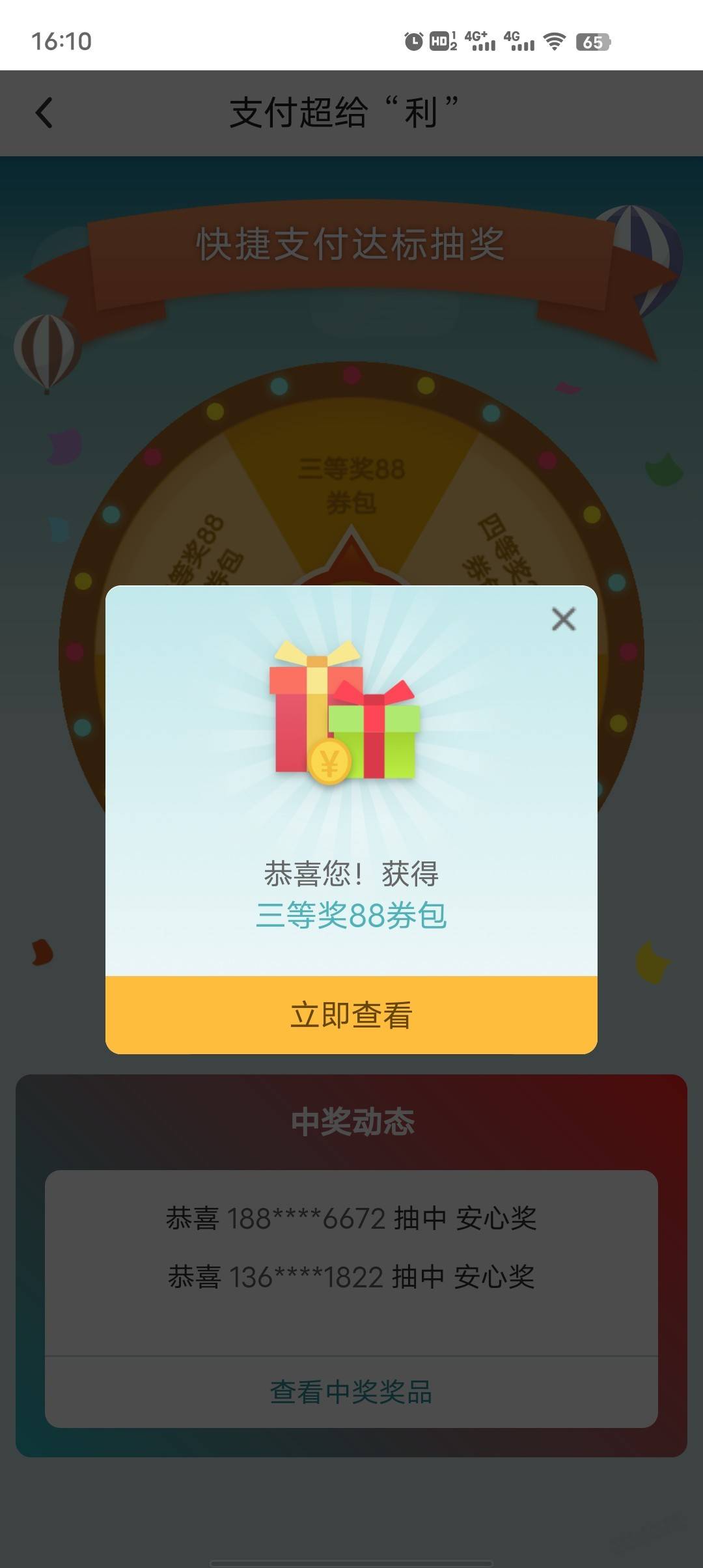Image resolution: width=703 pixels, height=1568 pixels.
Task: Go back using the top-left arrow
Action: click(44, 113)
